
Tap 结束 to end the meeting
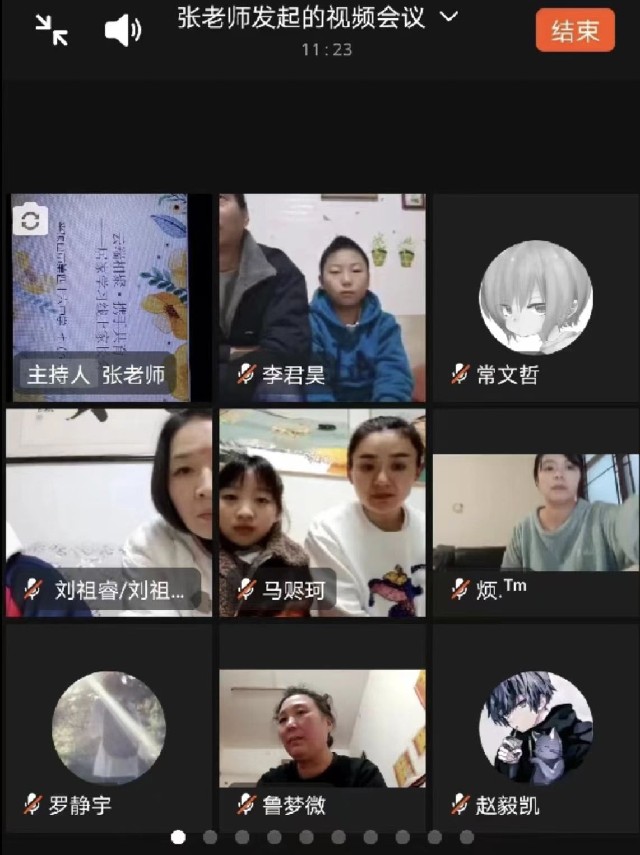[575, 30]
